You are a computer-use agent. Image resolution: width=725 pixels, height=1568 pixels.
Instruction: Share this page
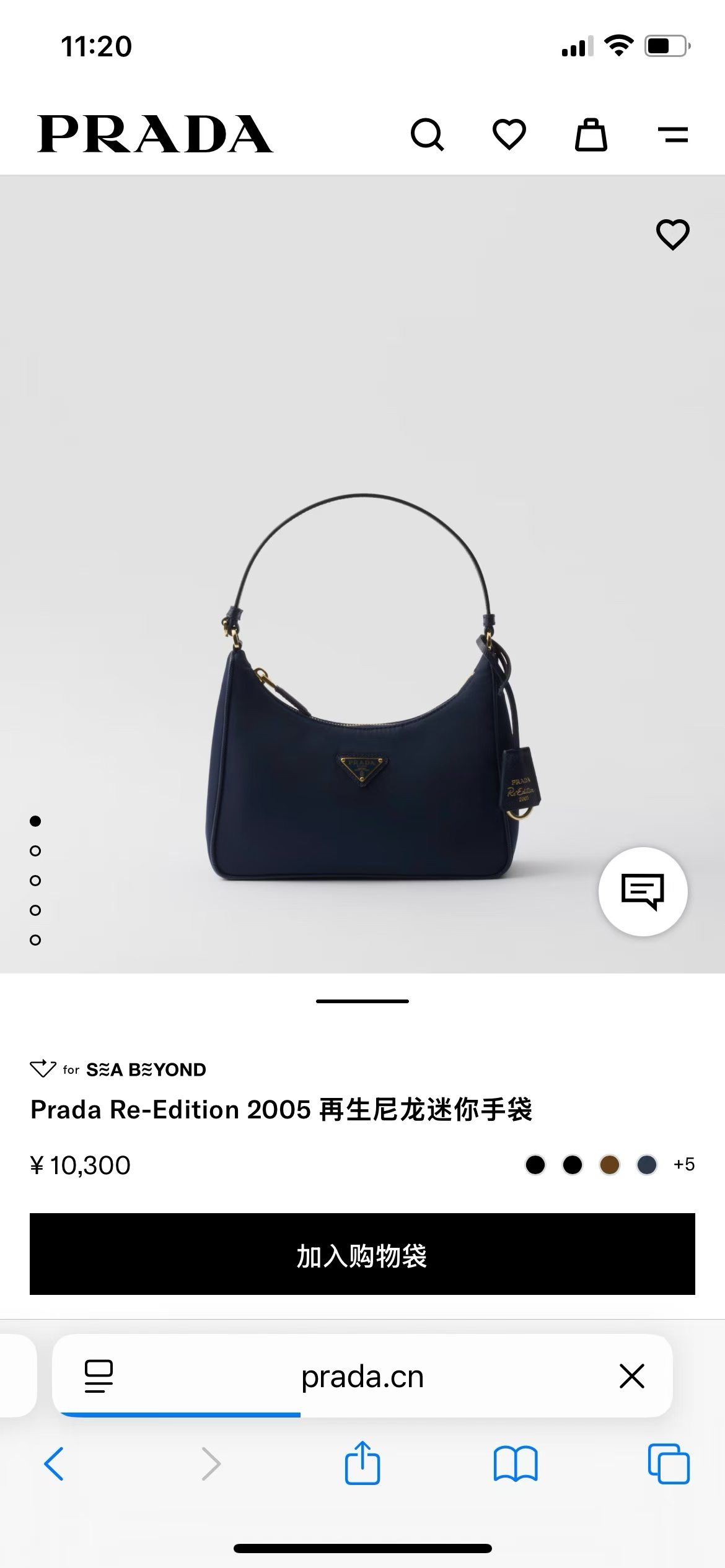click(362, 1463)
